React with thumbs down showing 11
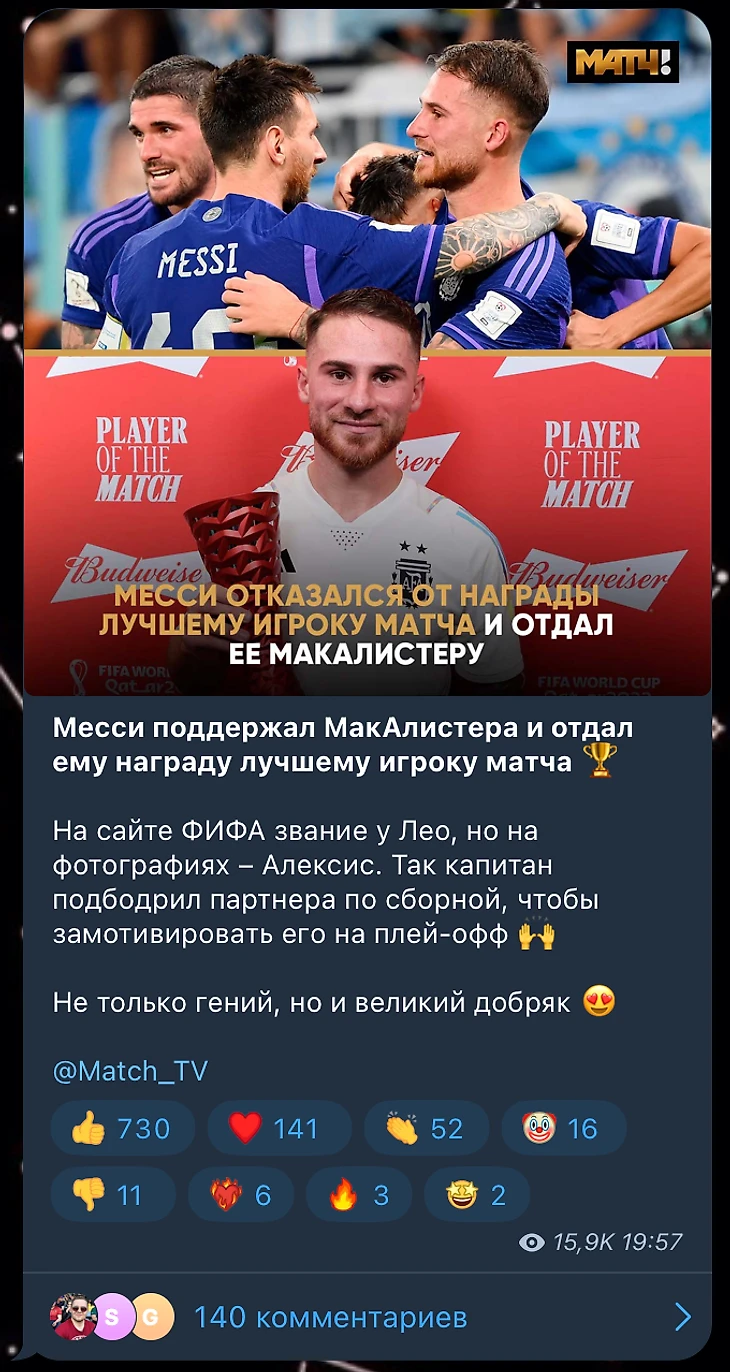Image resolution: width=730 pixels, height=1372 pixels. (x=112, y=1195)
